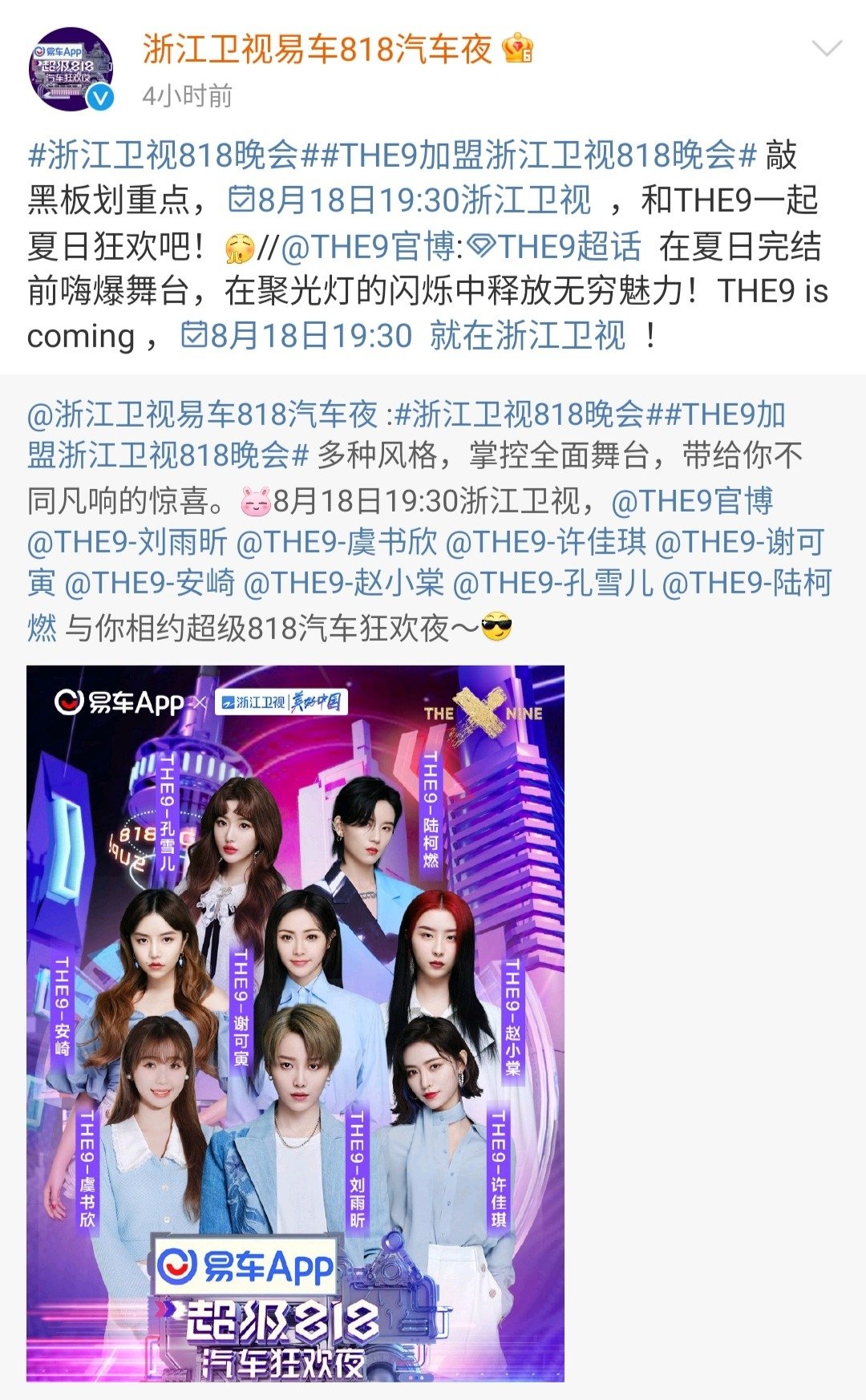Open the post options dropdown chevron

826,50
